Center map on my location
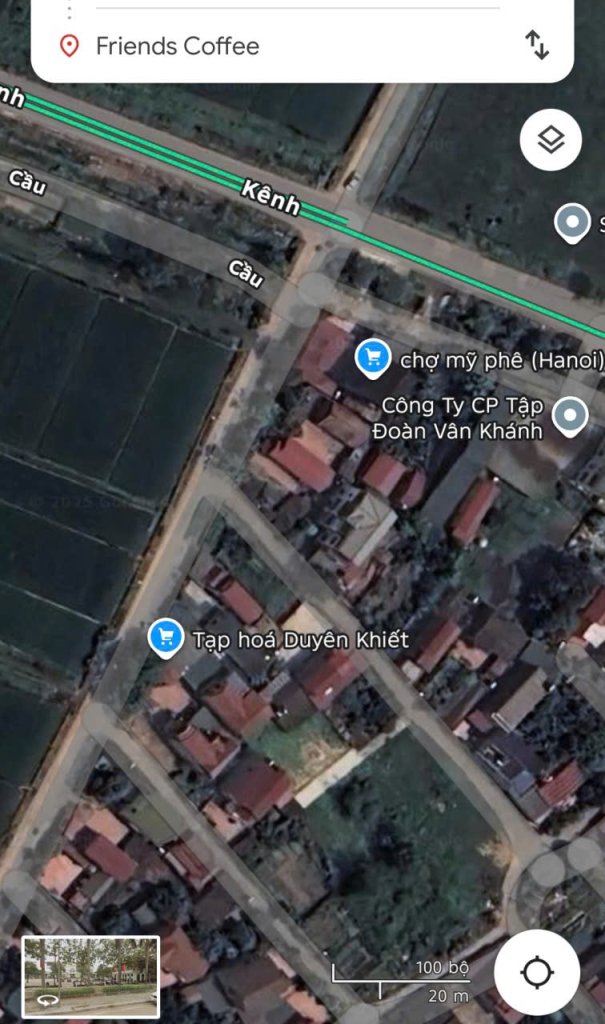This screenshot has height=1024, width=605. [x=537, y=971]
